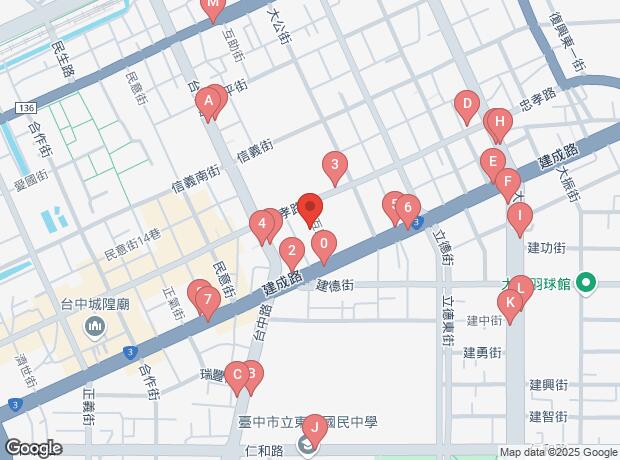Select the map pin labeled C
The width and height of the screenshot is (620, 460).
click(x=237, y=377)
